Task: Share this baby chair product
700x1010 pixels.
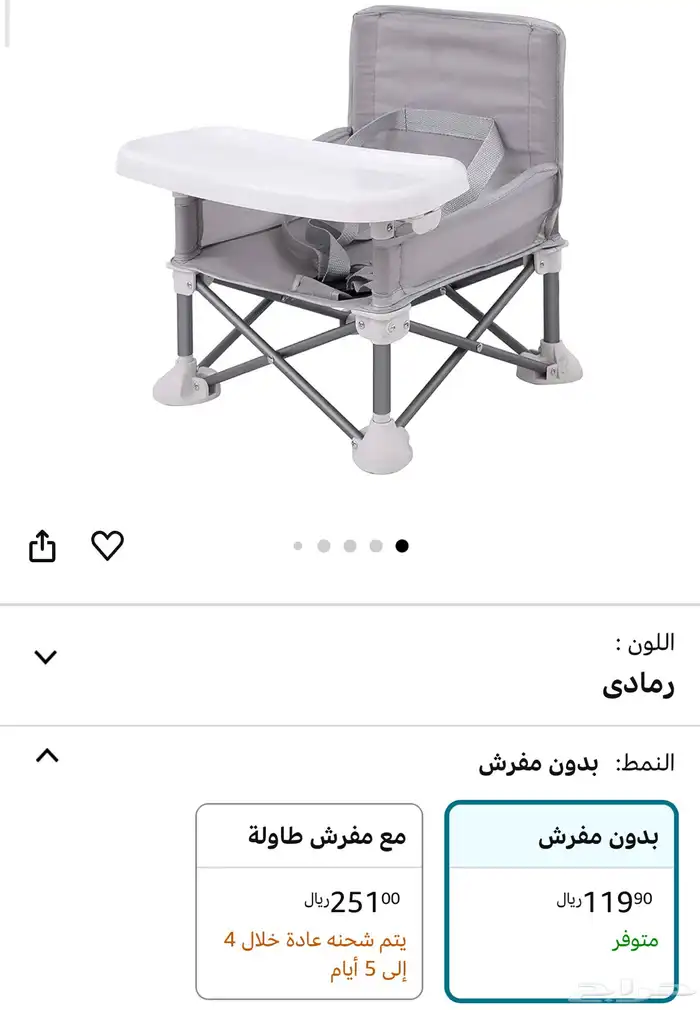Action: pos(42,546)
